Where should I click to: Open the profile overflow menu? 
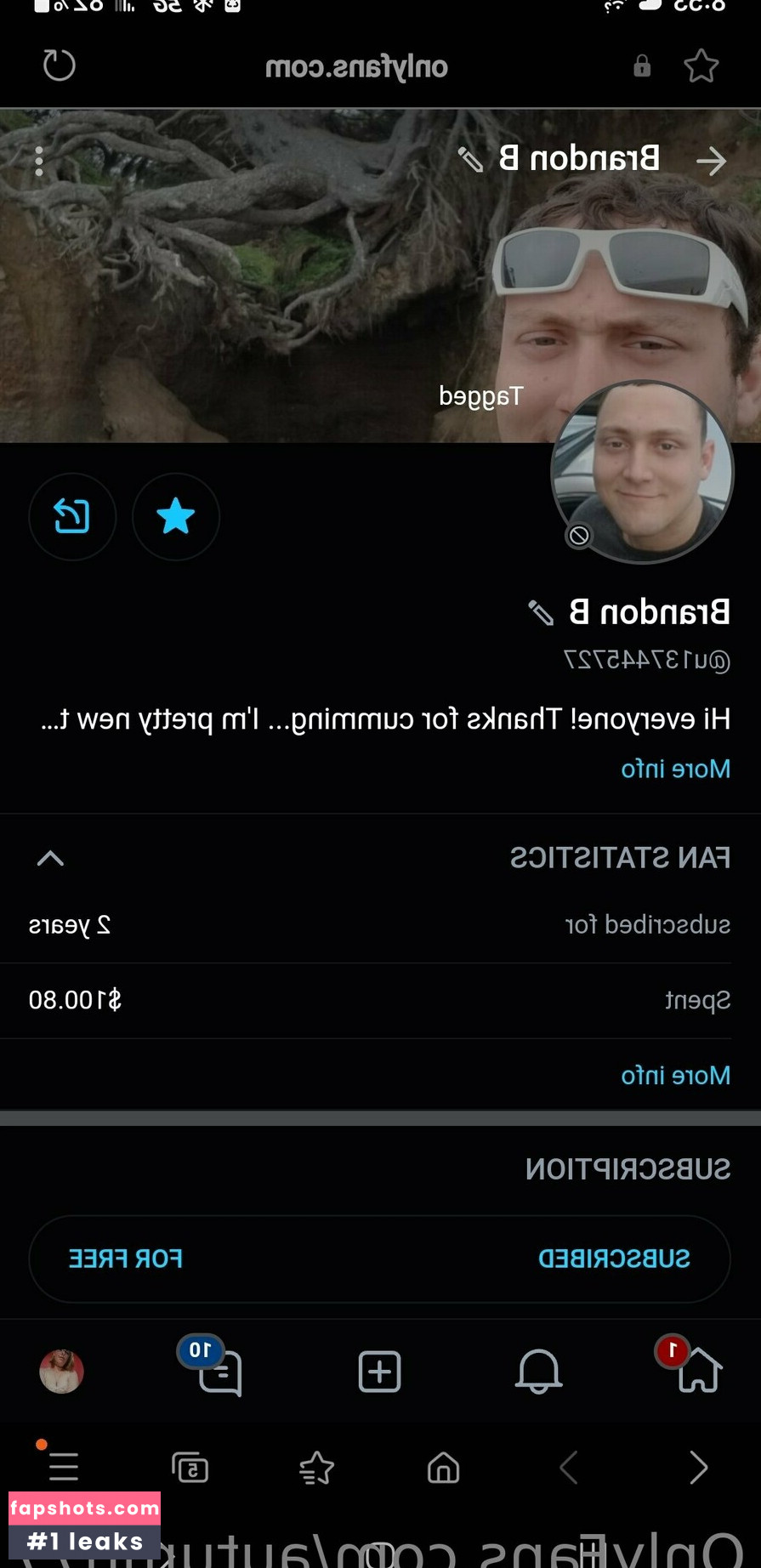39,161
